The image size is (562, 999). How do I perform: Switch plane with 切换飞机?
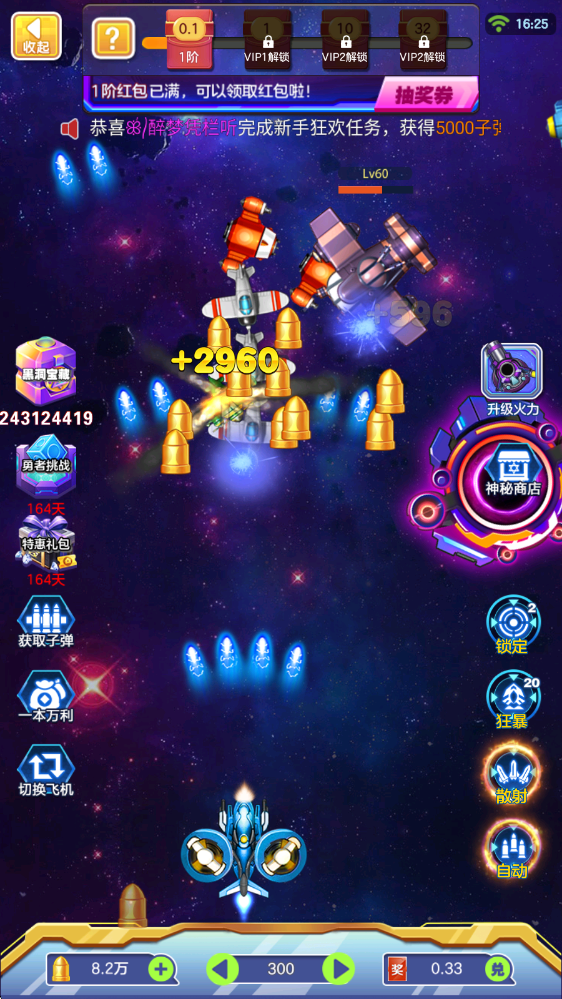pyautogui.click(x=46, y=772)
